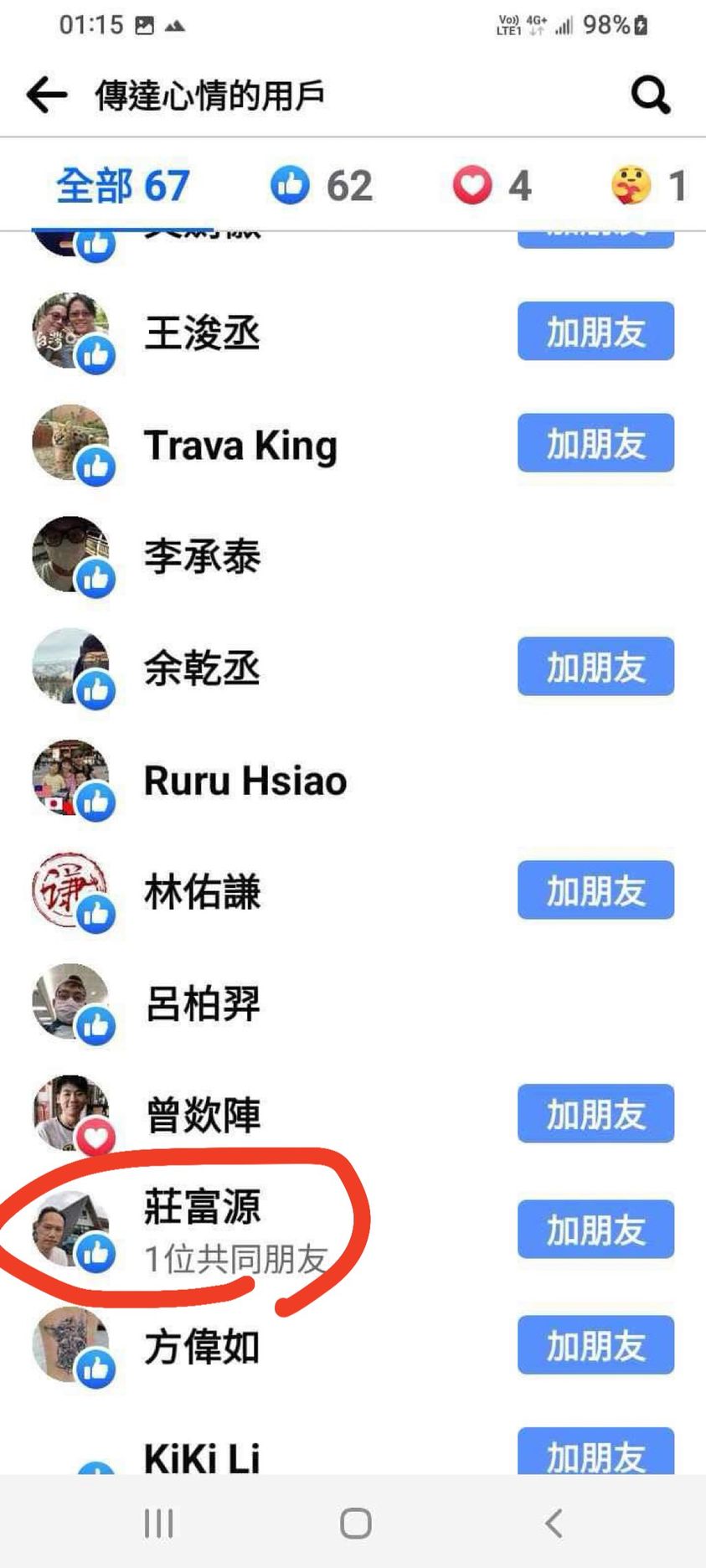Add 莊富源 as a friend

point(595,1230)
